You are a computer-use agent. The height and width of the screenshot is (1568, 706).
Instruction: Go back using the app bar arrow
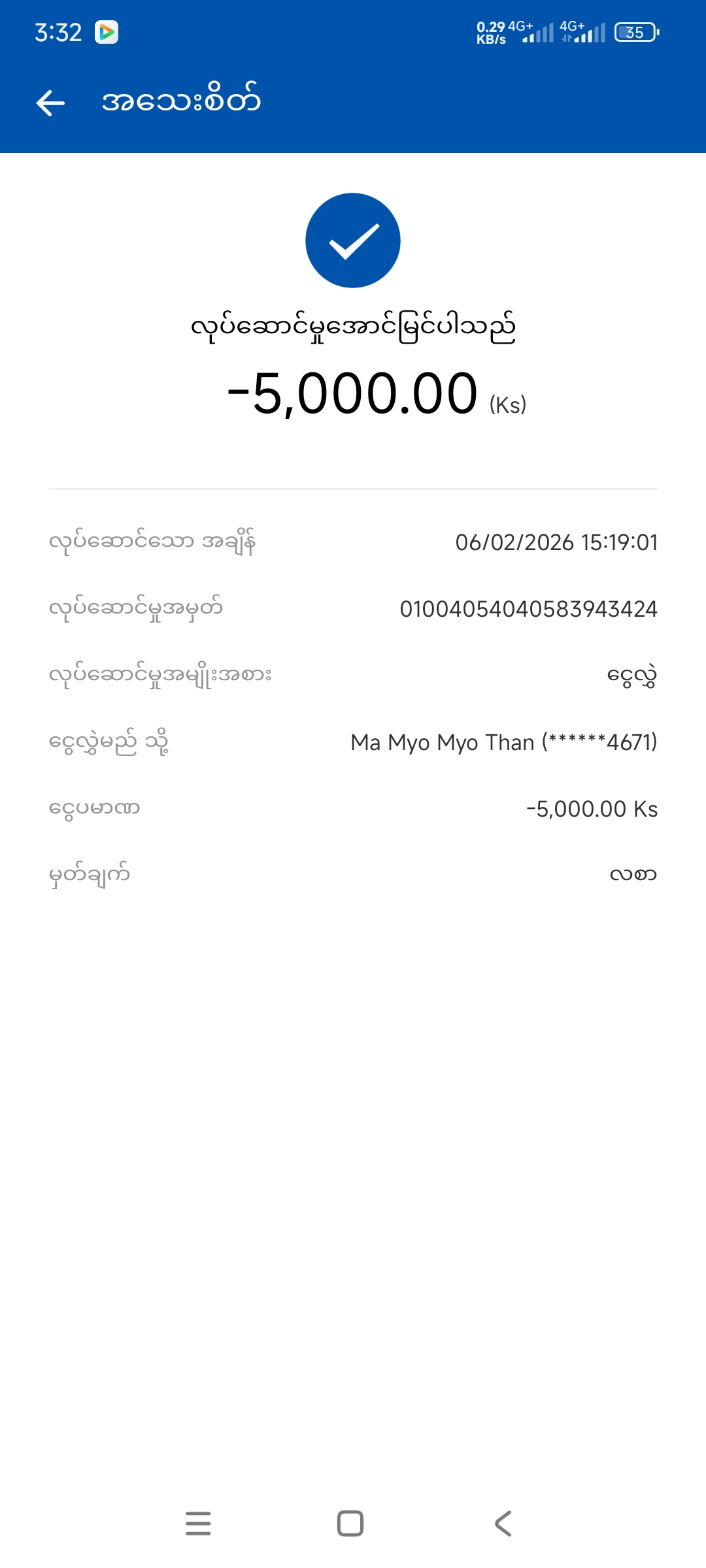pyautogui.click(x=50, y=103)
